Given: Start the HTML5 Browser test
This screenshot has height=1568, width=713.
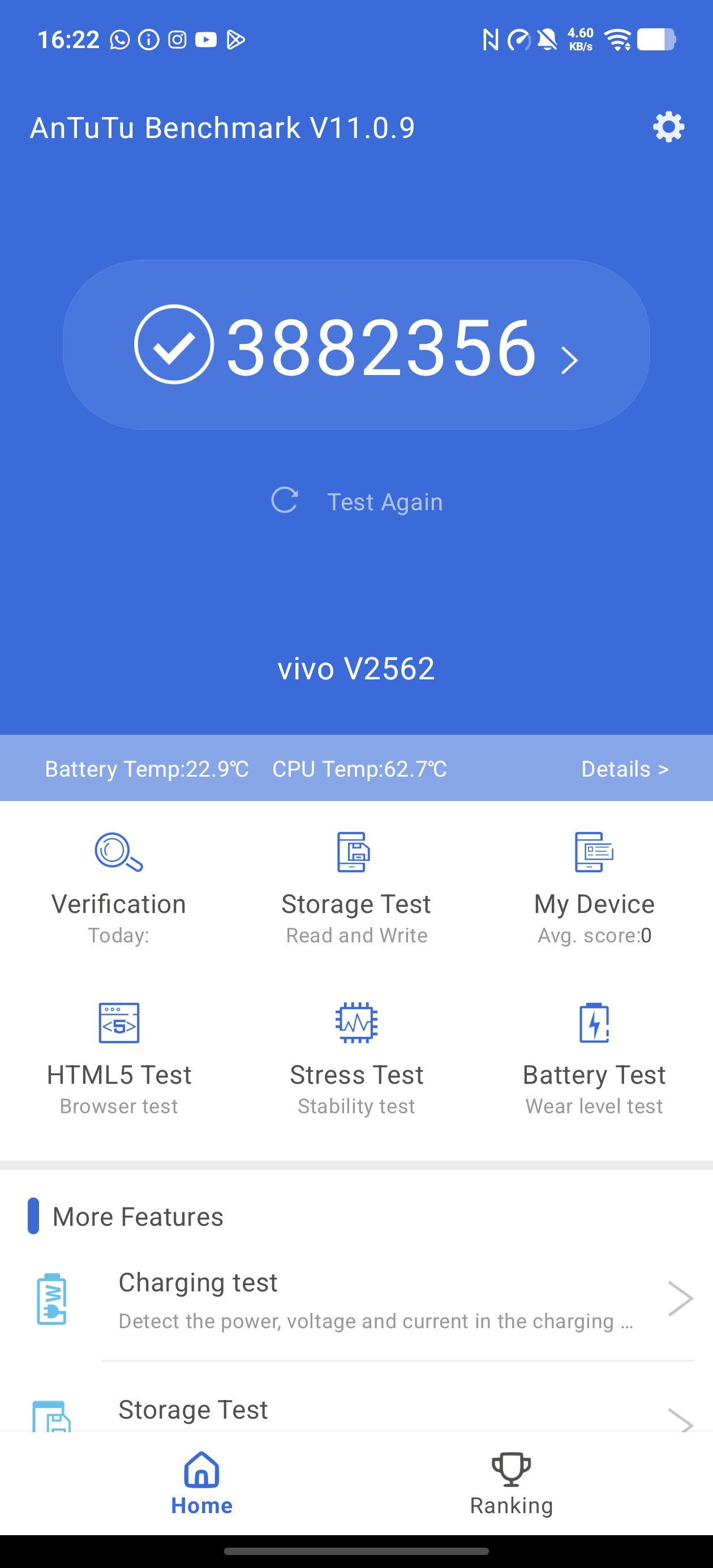Looking at the screenshot, I should (x=119, y=1058).
